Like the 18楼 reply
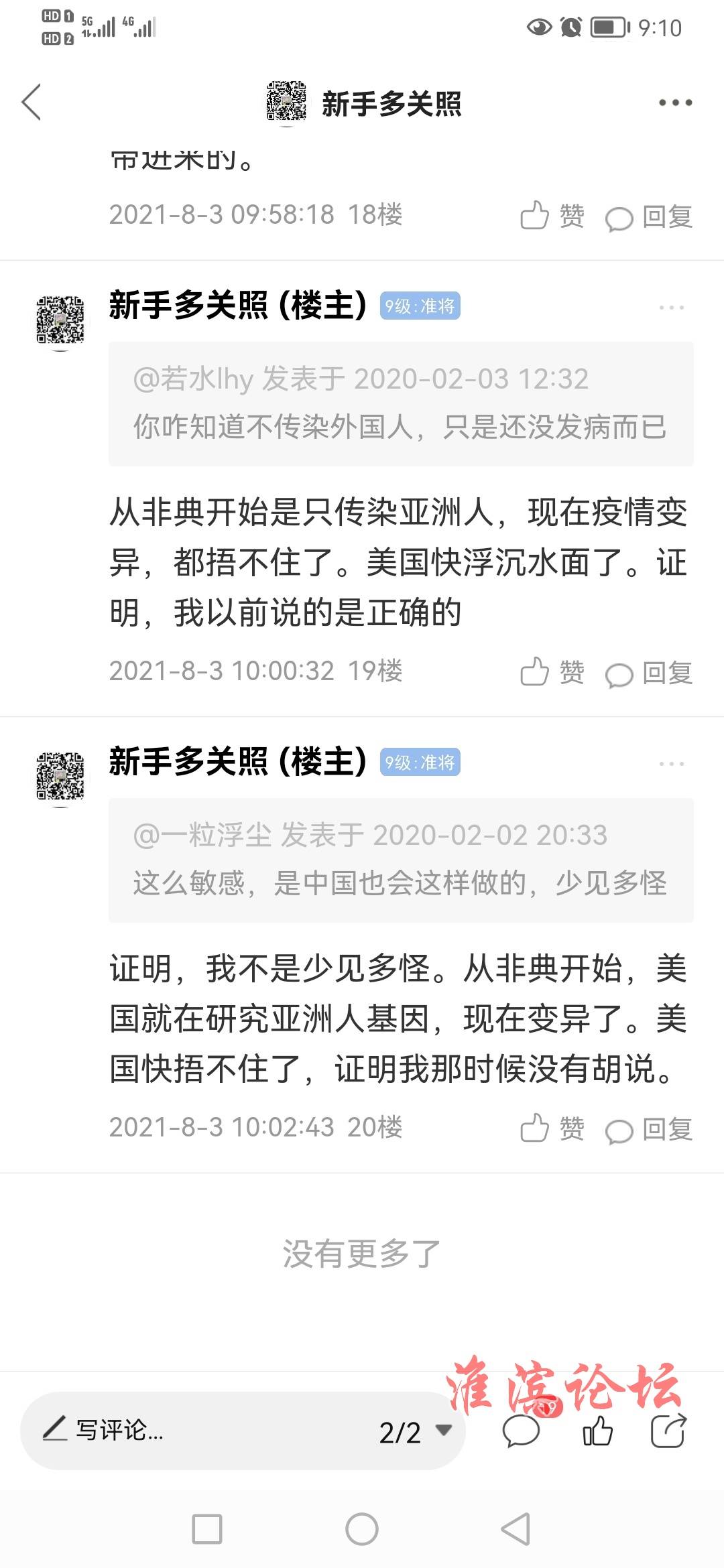Viewport: 724px width, 1568px height. [552, 216]
